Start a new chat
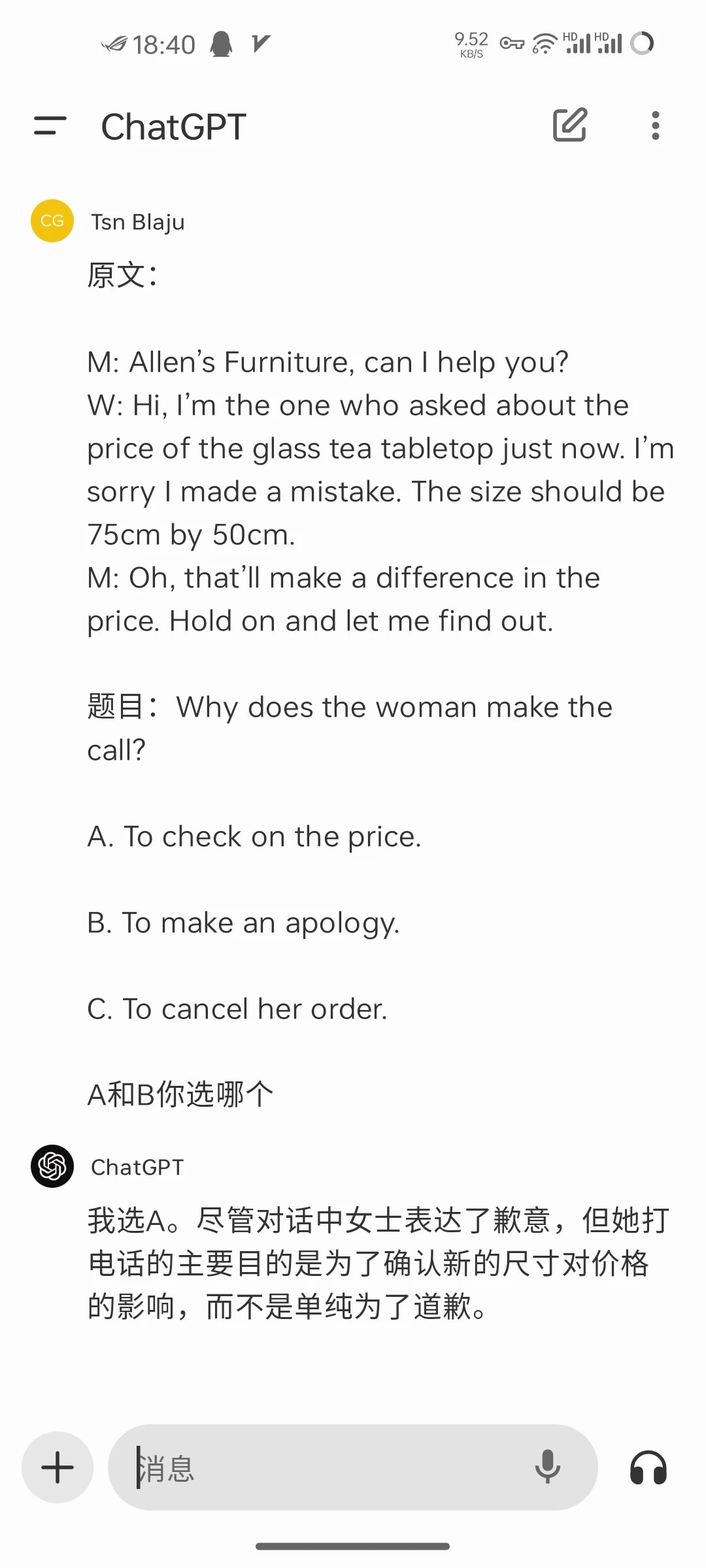Screen dimensions: 706x1568 [x=570, y=125]
